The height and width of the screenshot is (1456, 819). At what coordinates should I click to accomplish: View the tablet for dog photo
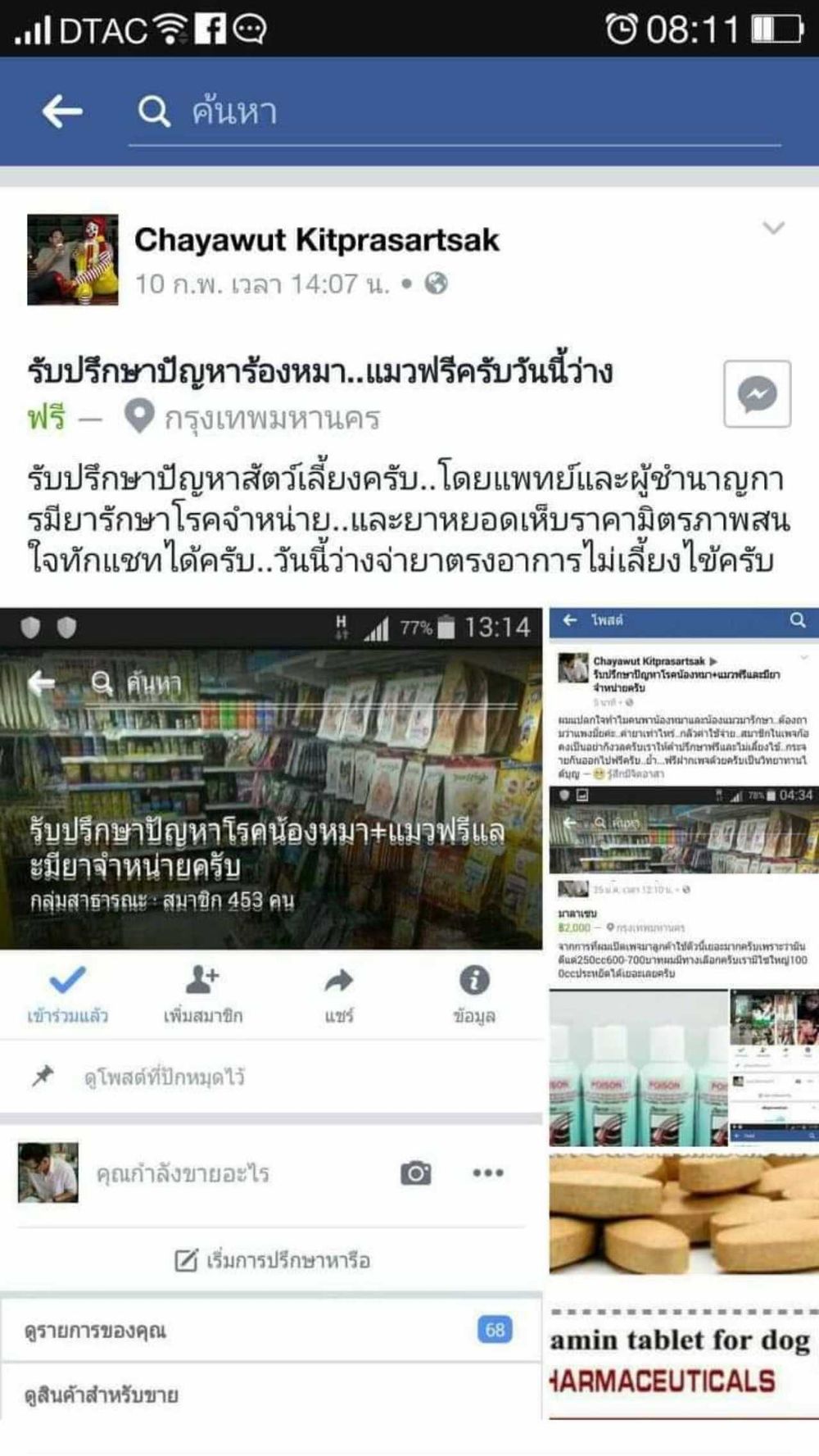[x=683, y=1285]
